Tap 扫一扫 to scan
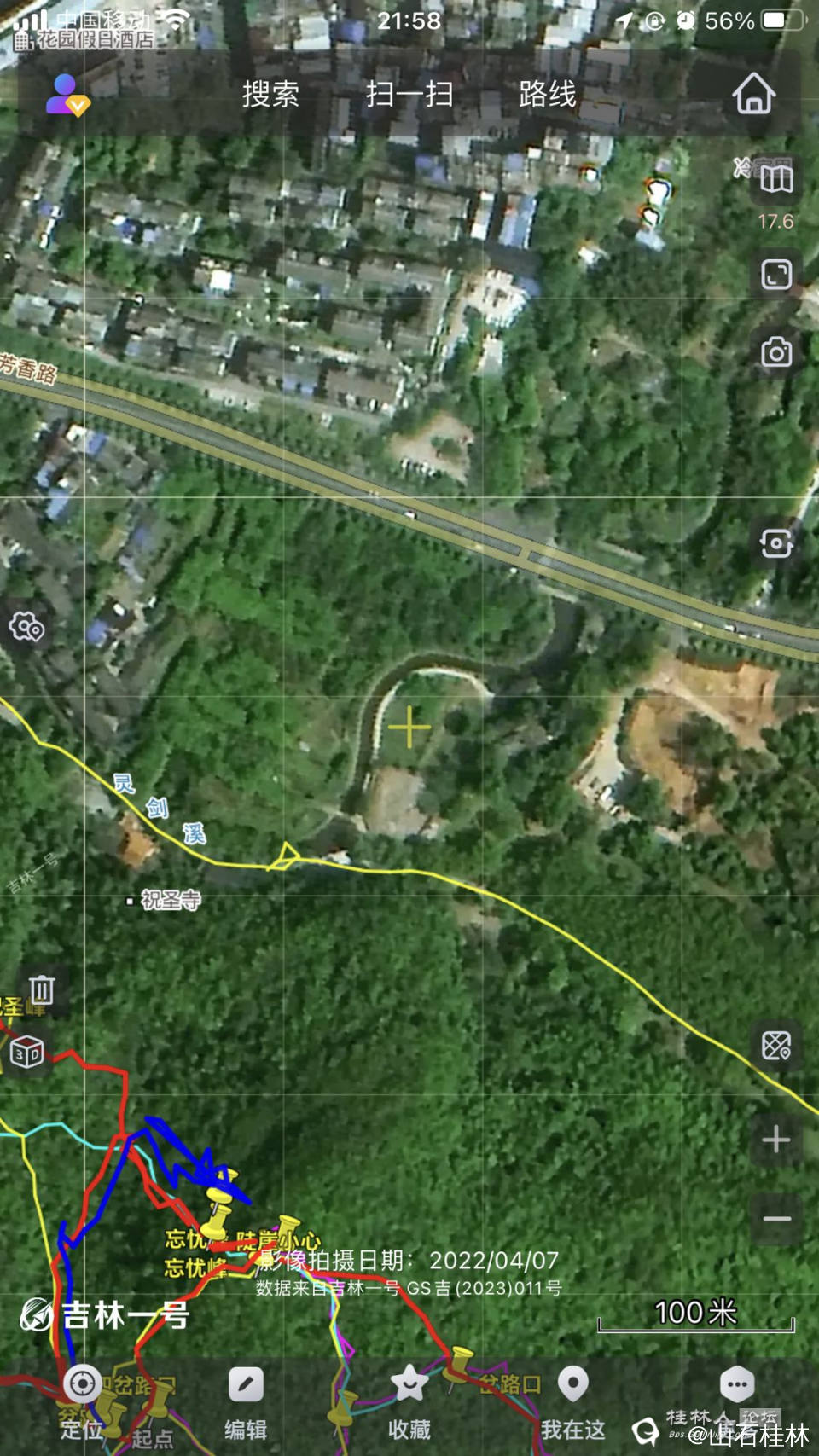Image resolution: width=819 pixels, height=1456 pixels. 409,94
